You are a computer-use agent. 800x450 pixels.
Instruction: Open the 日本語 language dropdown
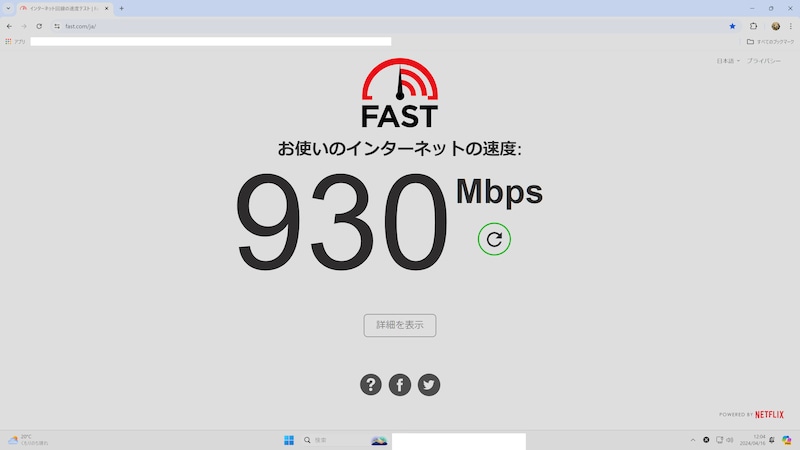[x=727, y=61]
